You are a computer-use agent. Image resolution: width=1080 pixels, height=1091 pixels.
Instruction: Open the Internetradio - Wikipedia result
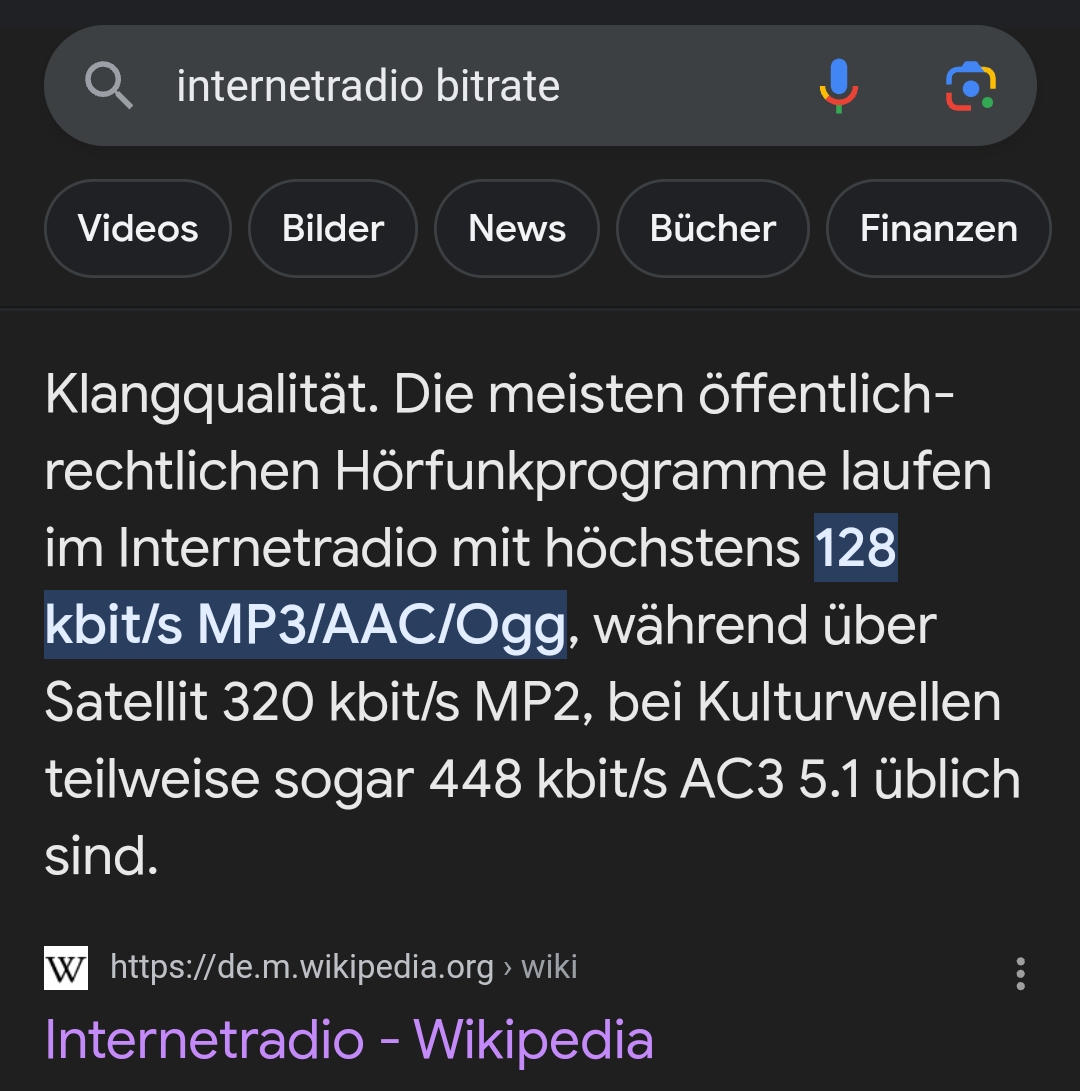(349, 1039)
